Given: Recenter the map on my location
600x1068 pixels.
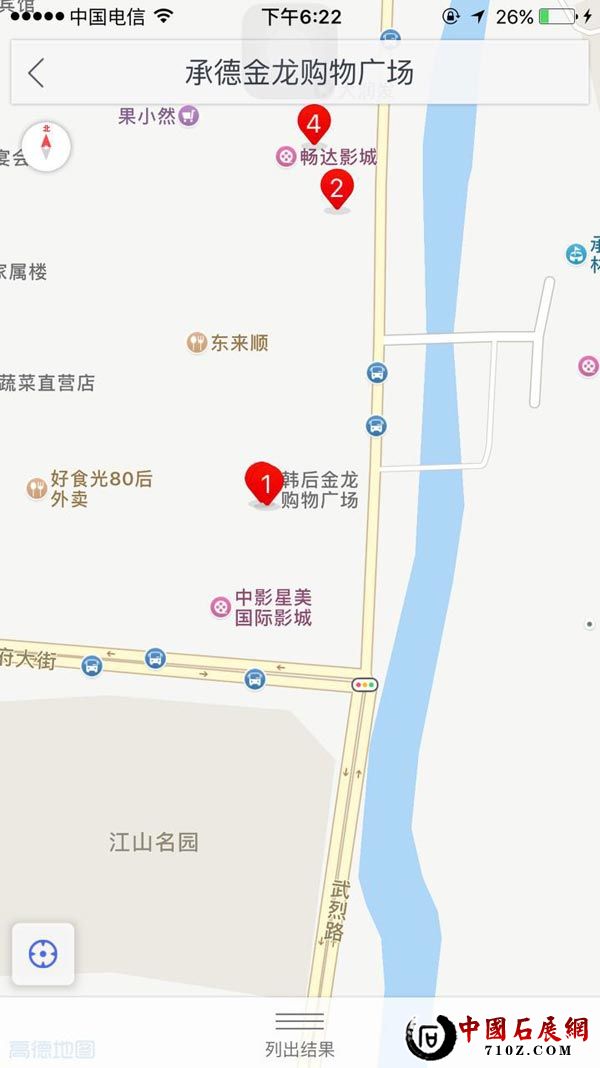Looking at the screenshot, I should tap(43, 953).
